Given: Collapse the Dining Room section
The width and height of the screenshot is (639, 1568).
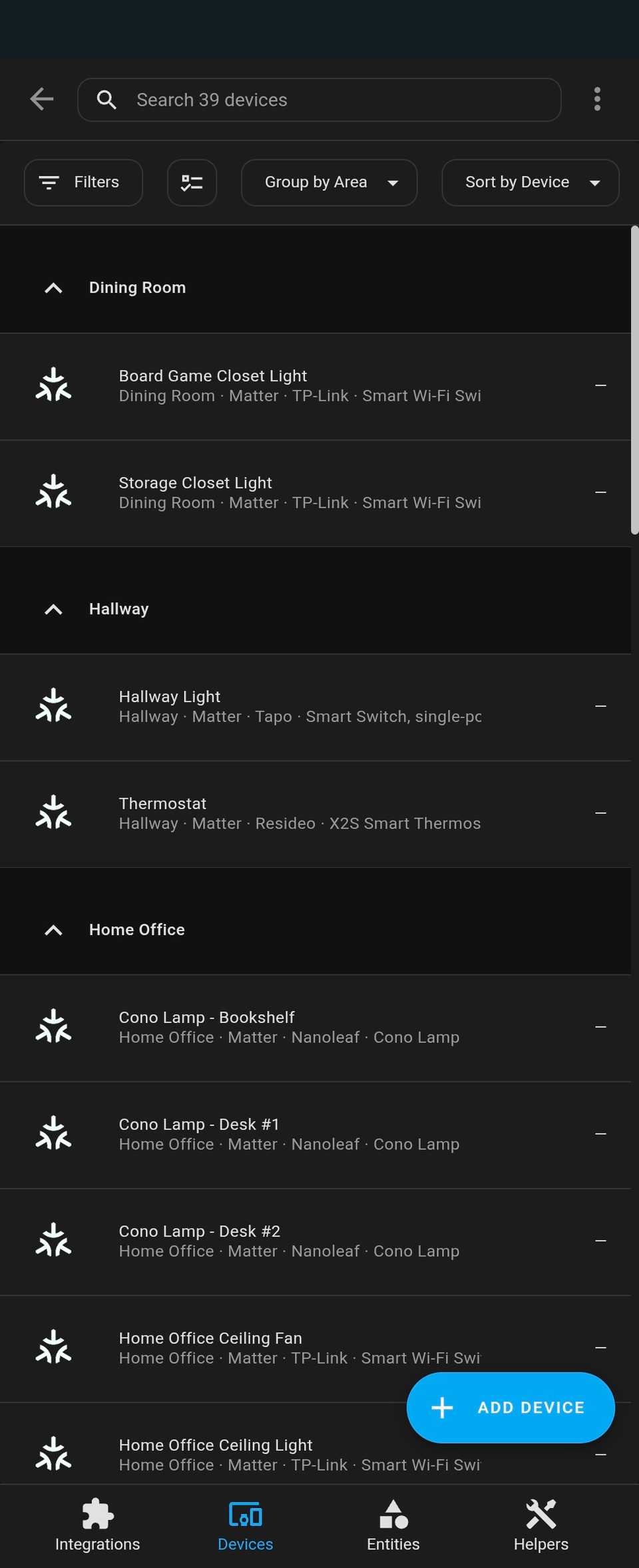Looking at the screenshot, I should [53, 288].
